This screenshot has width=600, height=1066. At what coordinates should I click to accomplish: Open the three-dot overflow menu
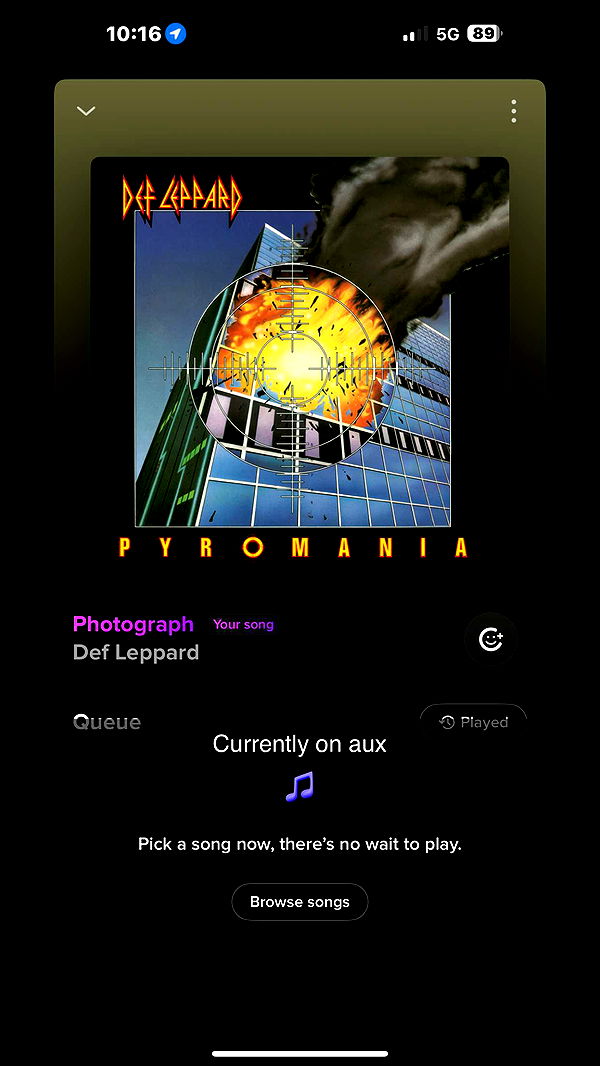[x=513, y=111]
